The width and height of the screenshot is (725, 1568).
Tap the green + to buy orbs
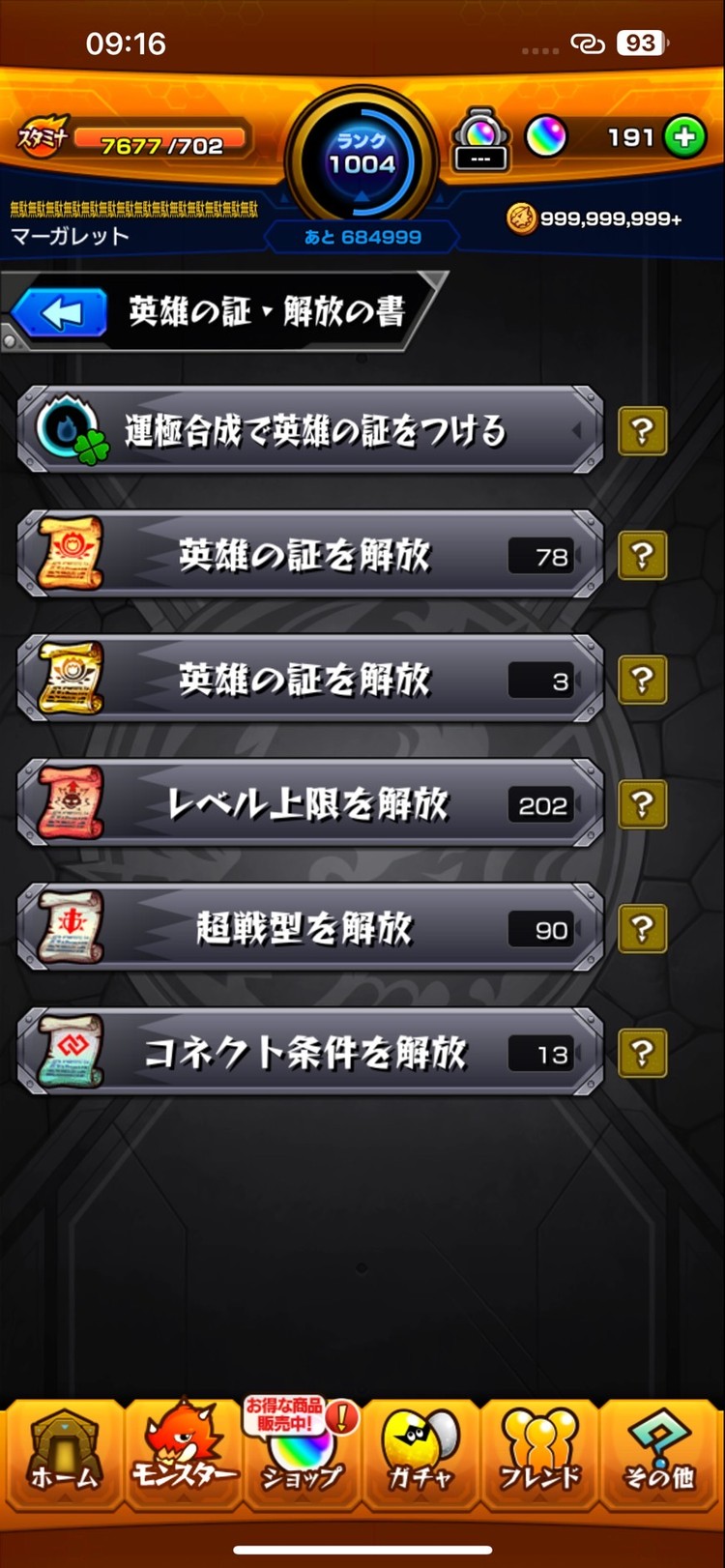pyautogui.click(x=684, y=137)
